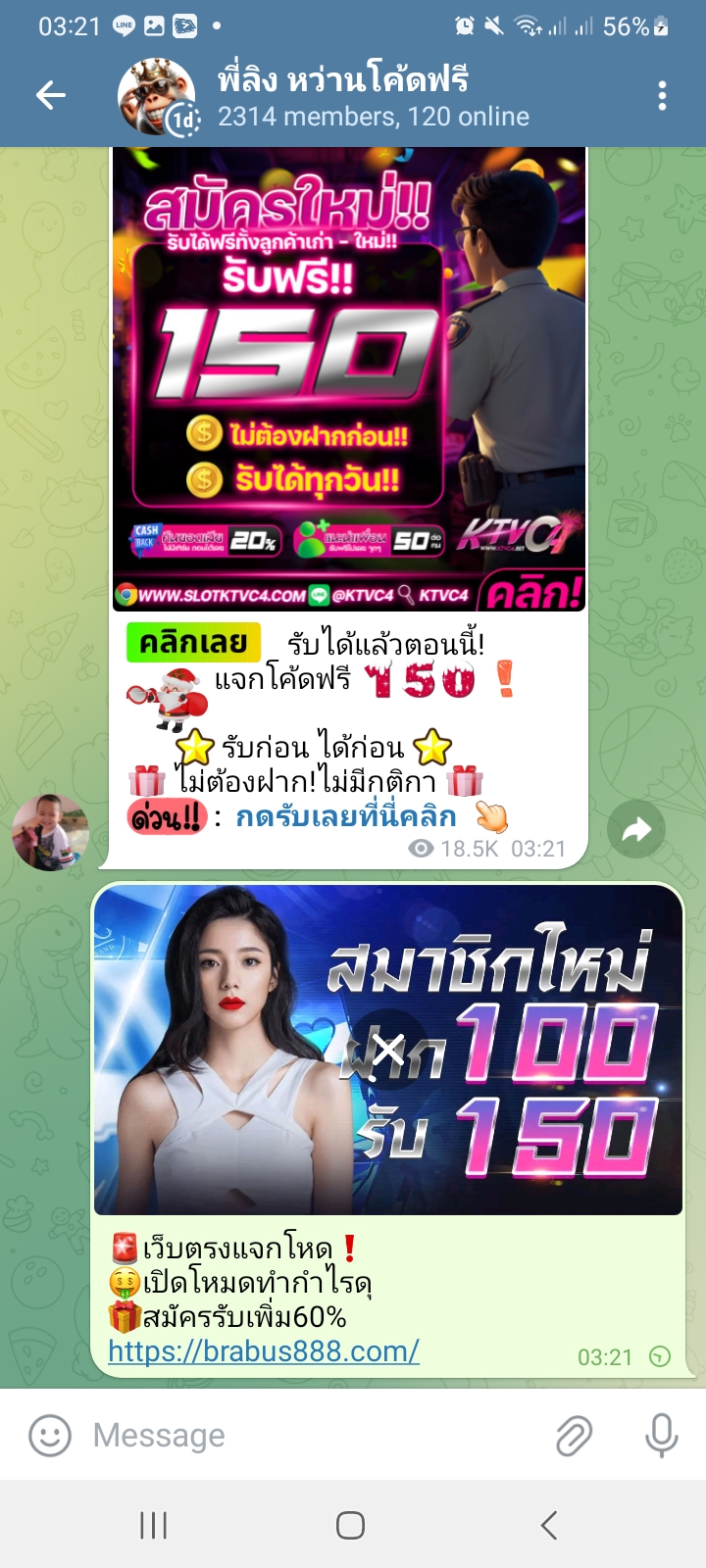Start recording a voice message
The width and height of the screenshot is (706, 1568).
coord(661,1436)
